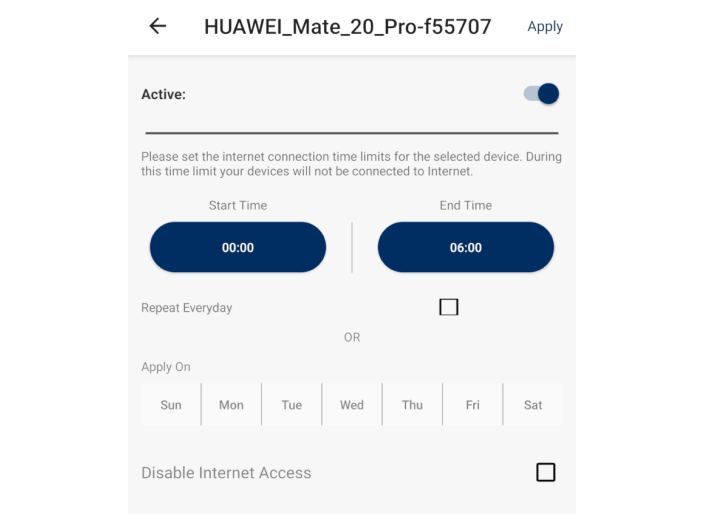This screenshot has width=704, height=514.
Task: Turn off the Active switch
Action: (x=541, y=94)
